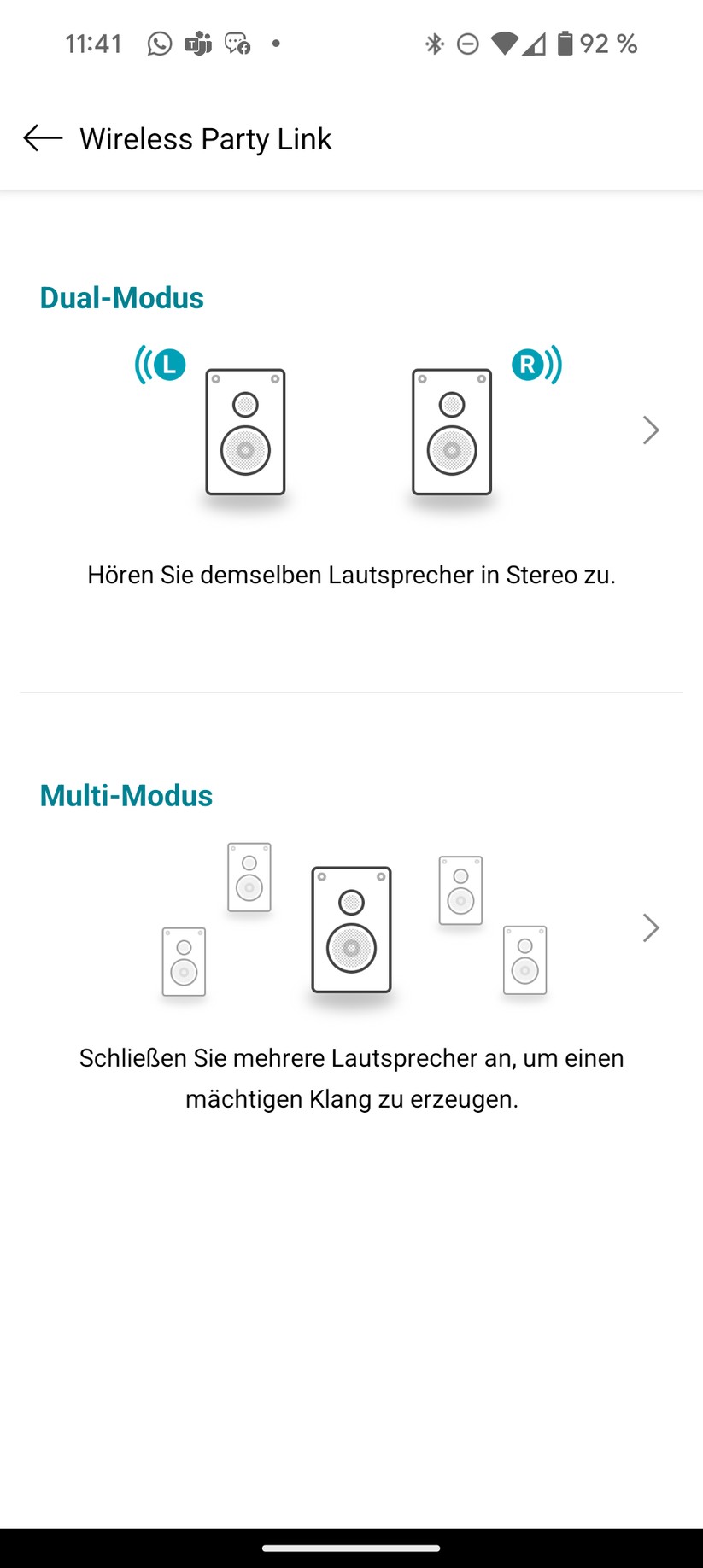This screenshot has height=1568, width=703.
Task: Go back using the arrow next to Wireless Party Link
Action: (41, 138)
